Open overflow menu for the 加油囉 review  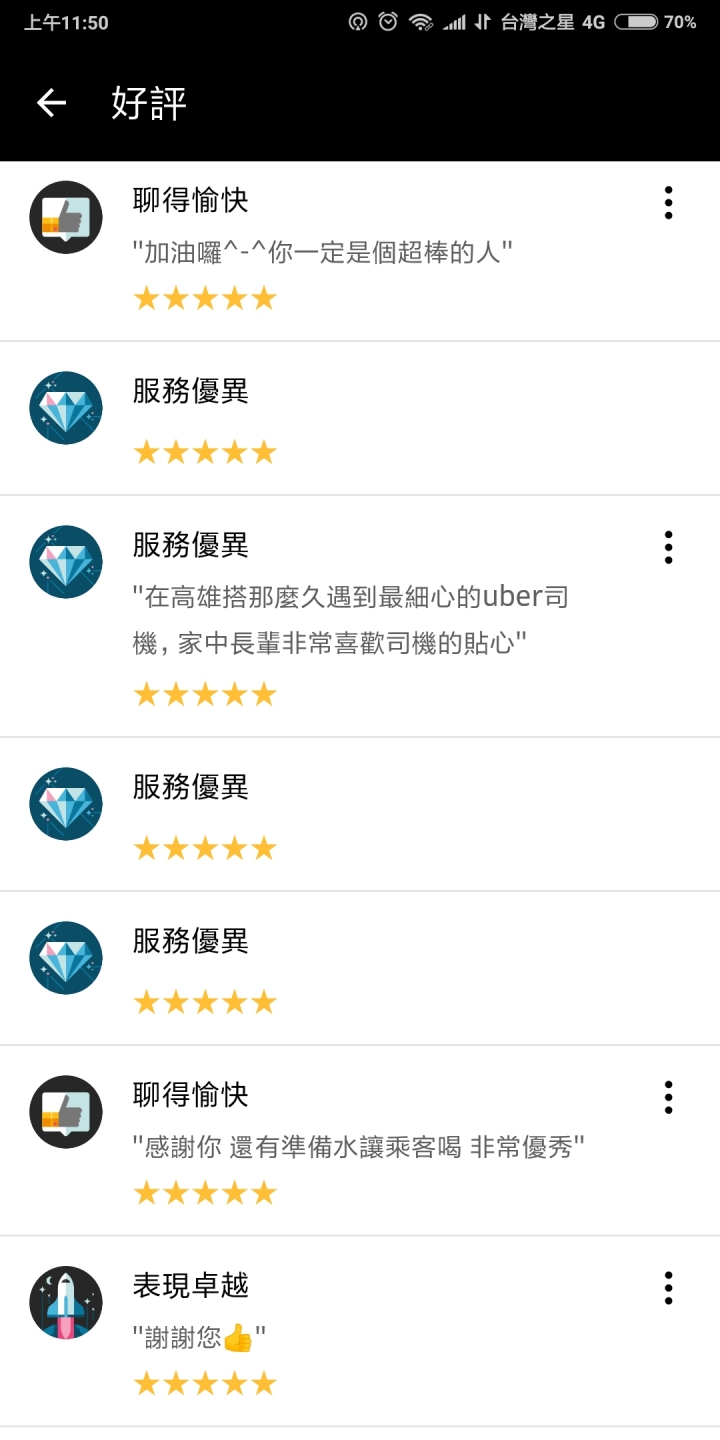[668, 203]
